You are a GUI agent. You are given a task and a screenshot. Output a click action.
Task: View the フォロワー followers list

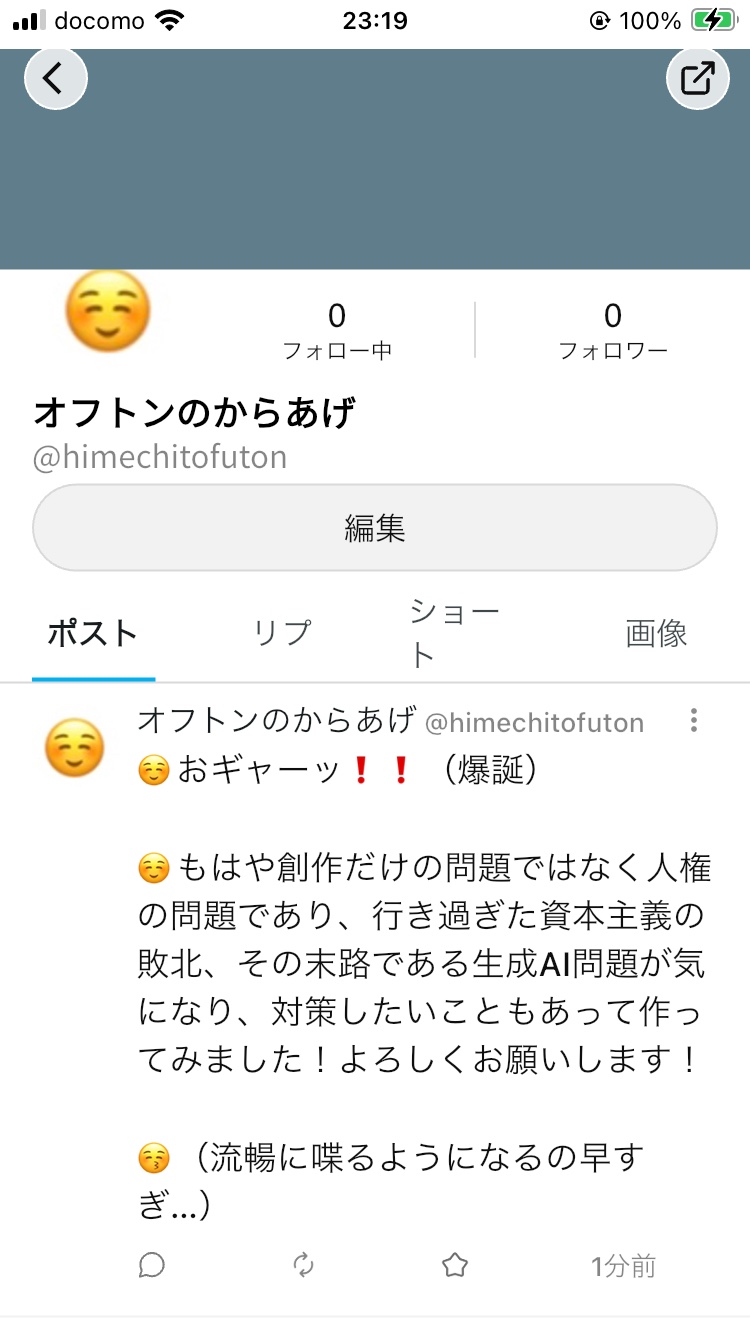(x=612, y=331)
